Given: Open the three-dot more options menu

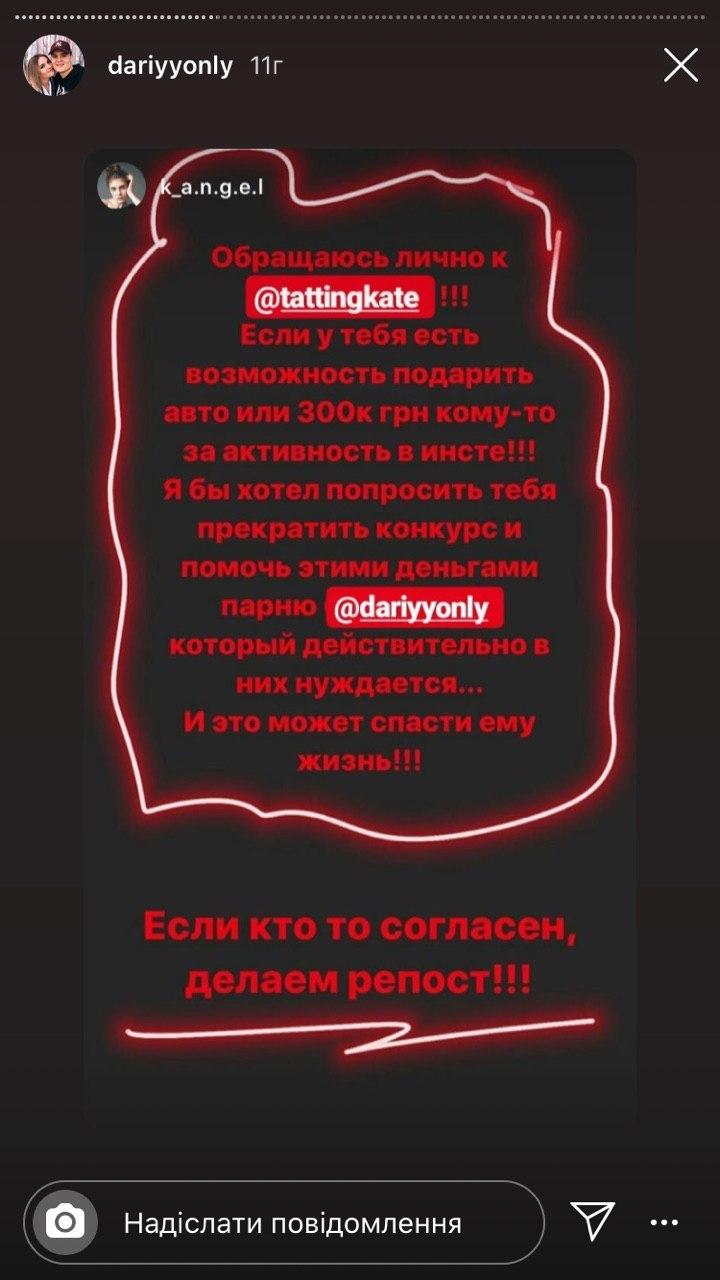Looking at the screenshot, I should pos(665,1222).
